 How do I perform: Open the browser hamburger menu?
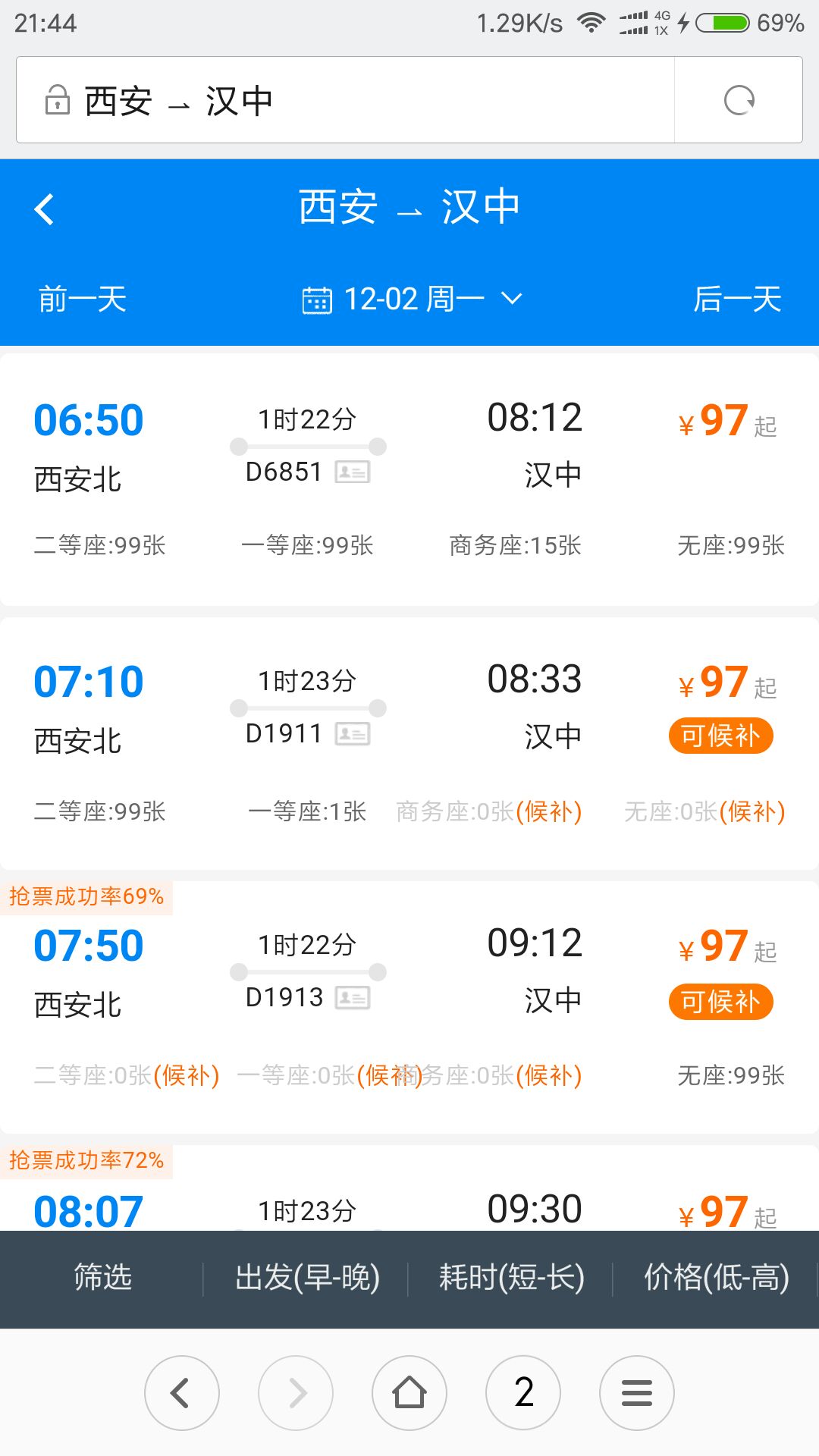point(637,1392)
